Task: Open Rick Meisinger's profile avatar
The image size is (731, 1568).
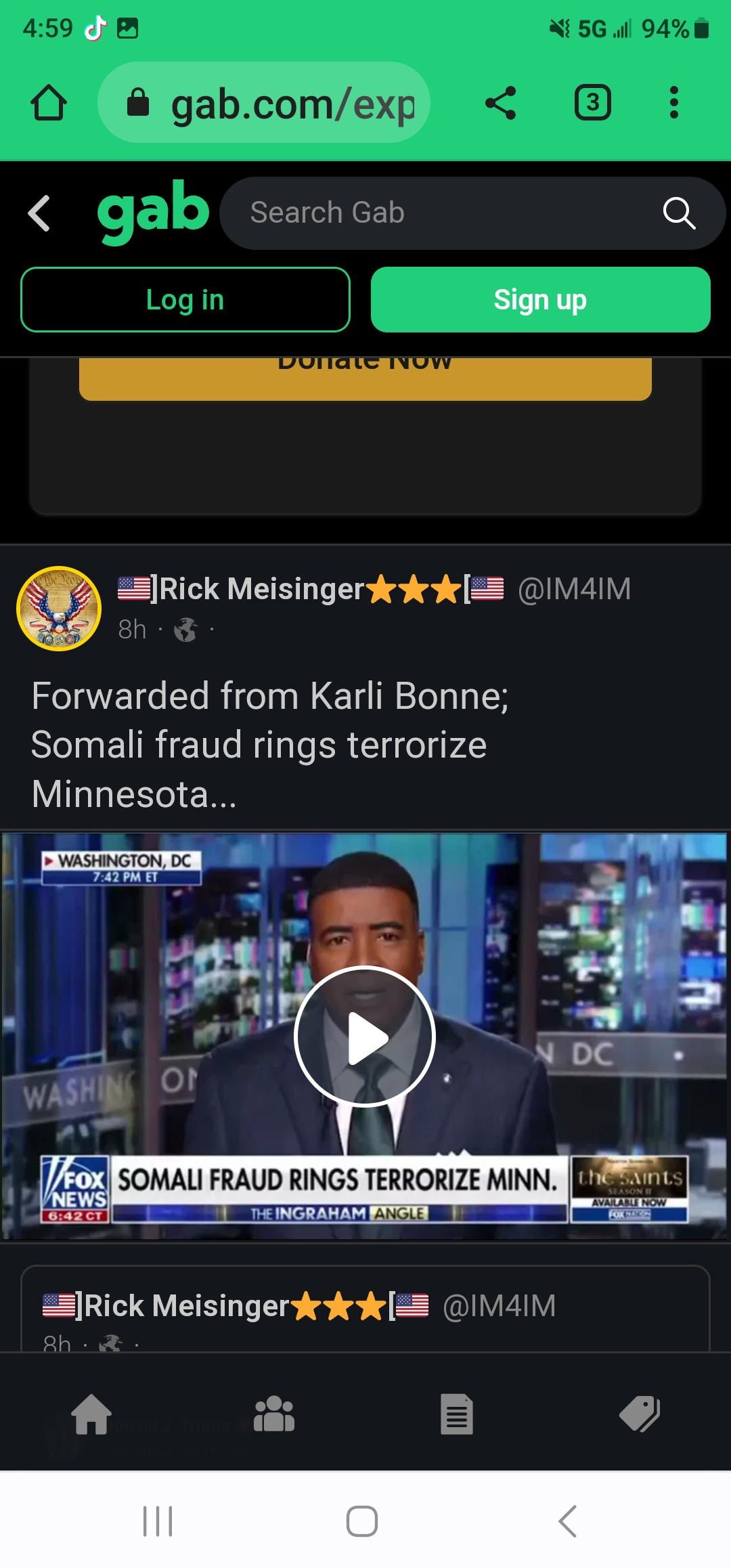Action: point(59,608)
